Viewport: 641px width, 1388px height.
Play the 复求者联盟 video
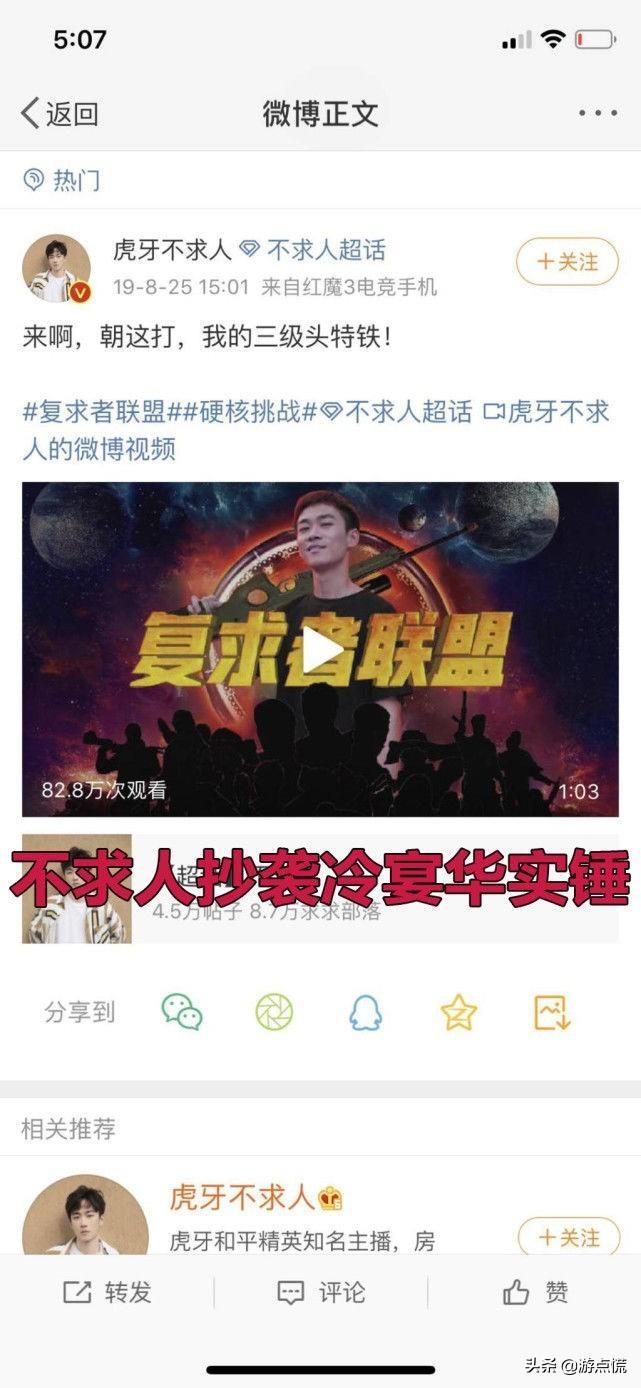[x=320, y=651]
